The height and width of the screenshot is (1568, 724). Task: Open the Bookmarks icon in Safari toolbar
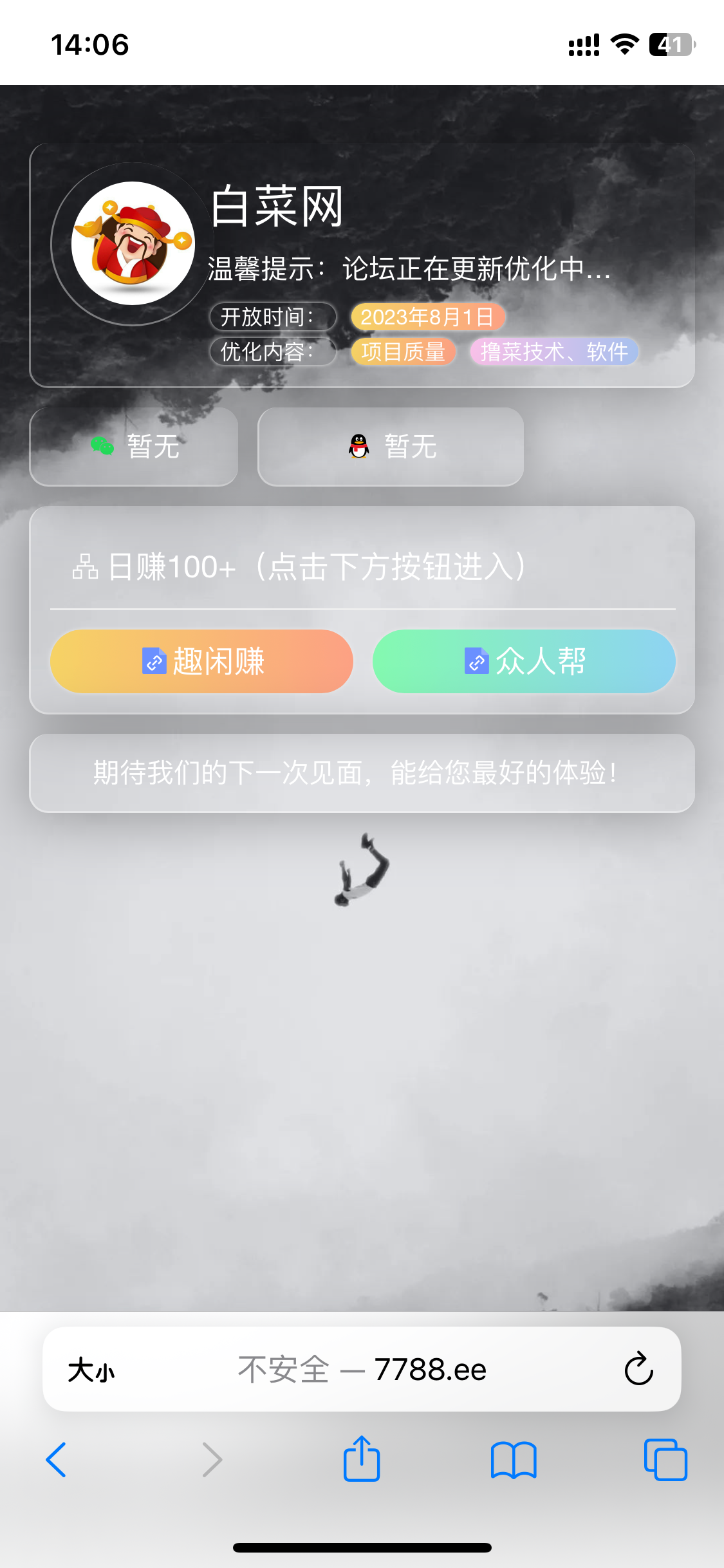coord(514,1459)
